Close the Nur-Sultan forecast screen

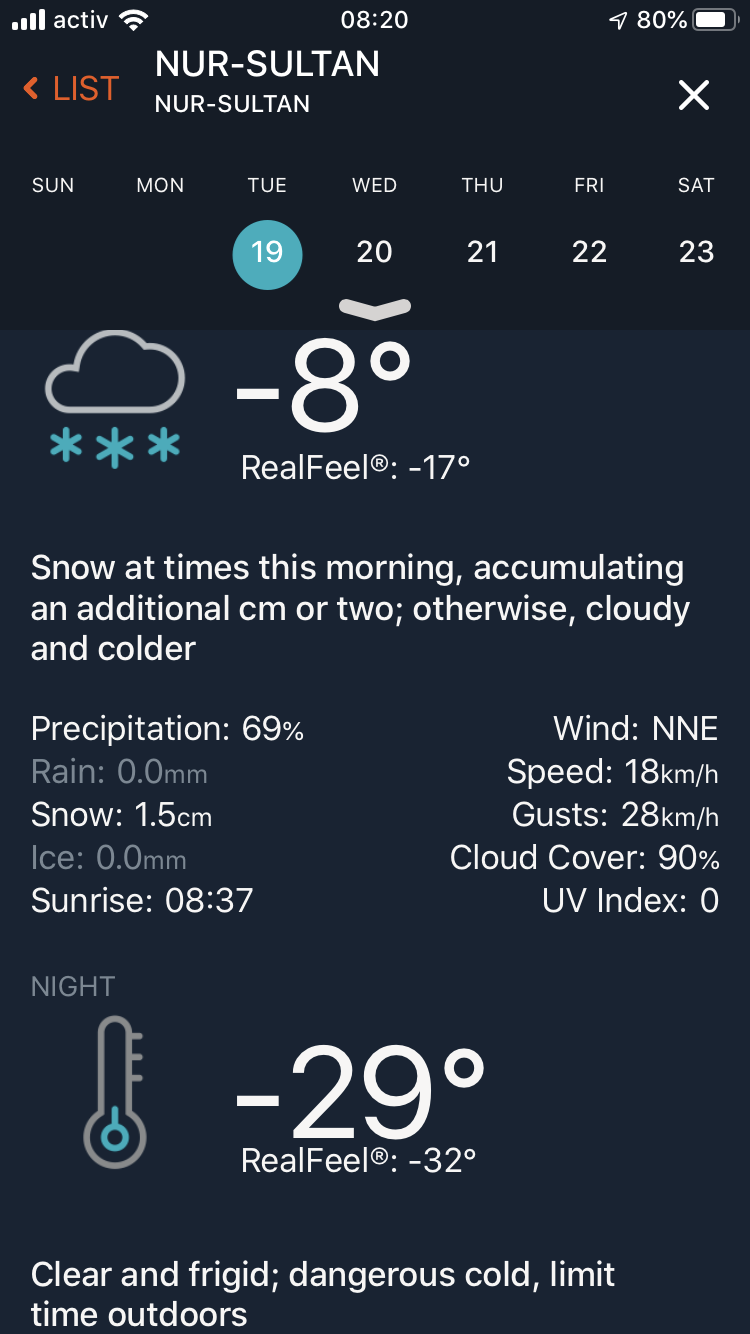click(693, 95)
